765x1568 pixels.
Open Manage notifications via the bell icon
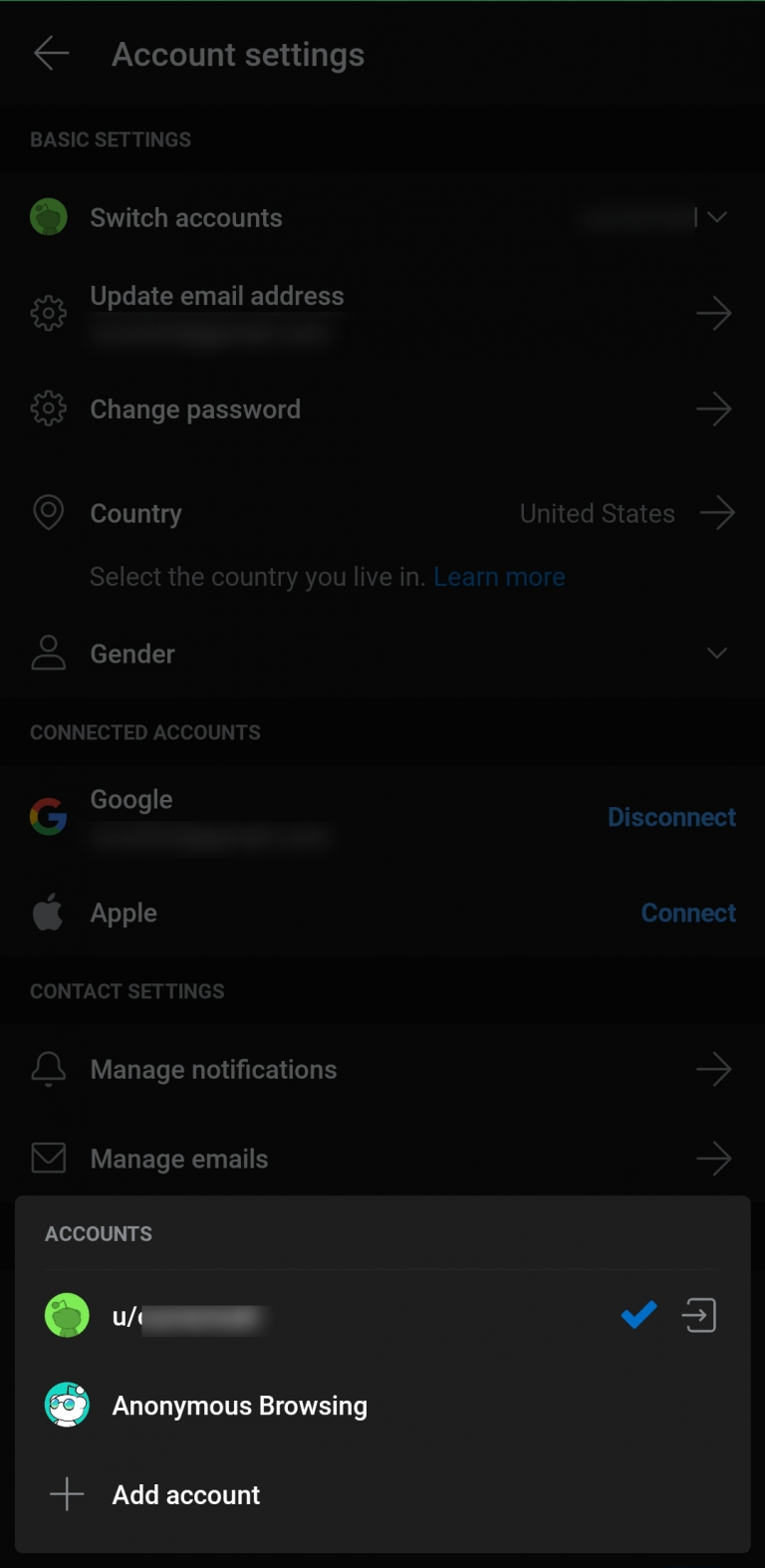[x=48, y=1068]
